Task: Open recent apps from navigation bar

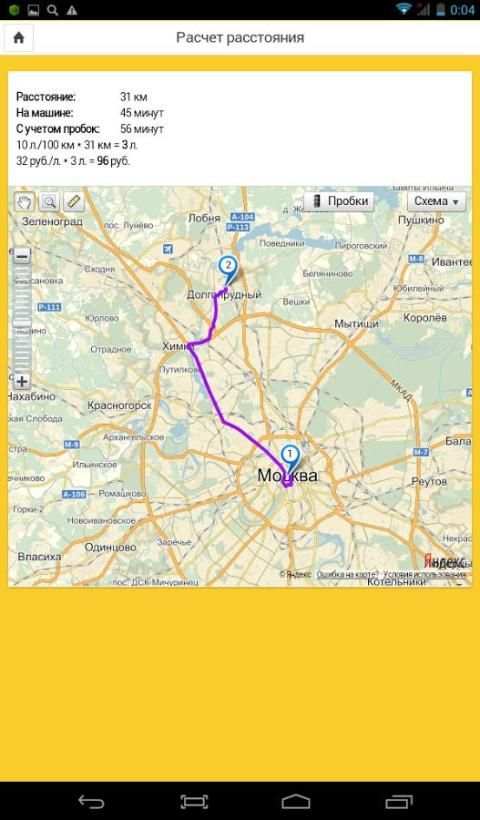Action: point(399,801)
